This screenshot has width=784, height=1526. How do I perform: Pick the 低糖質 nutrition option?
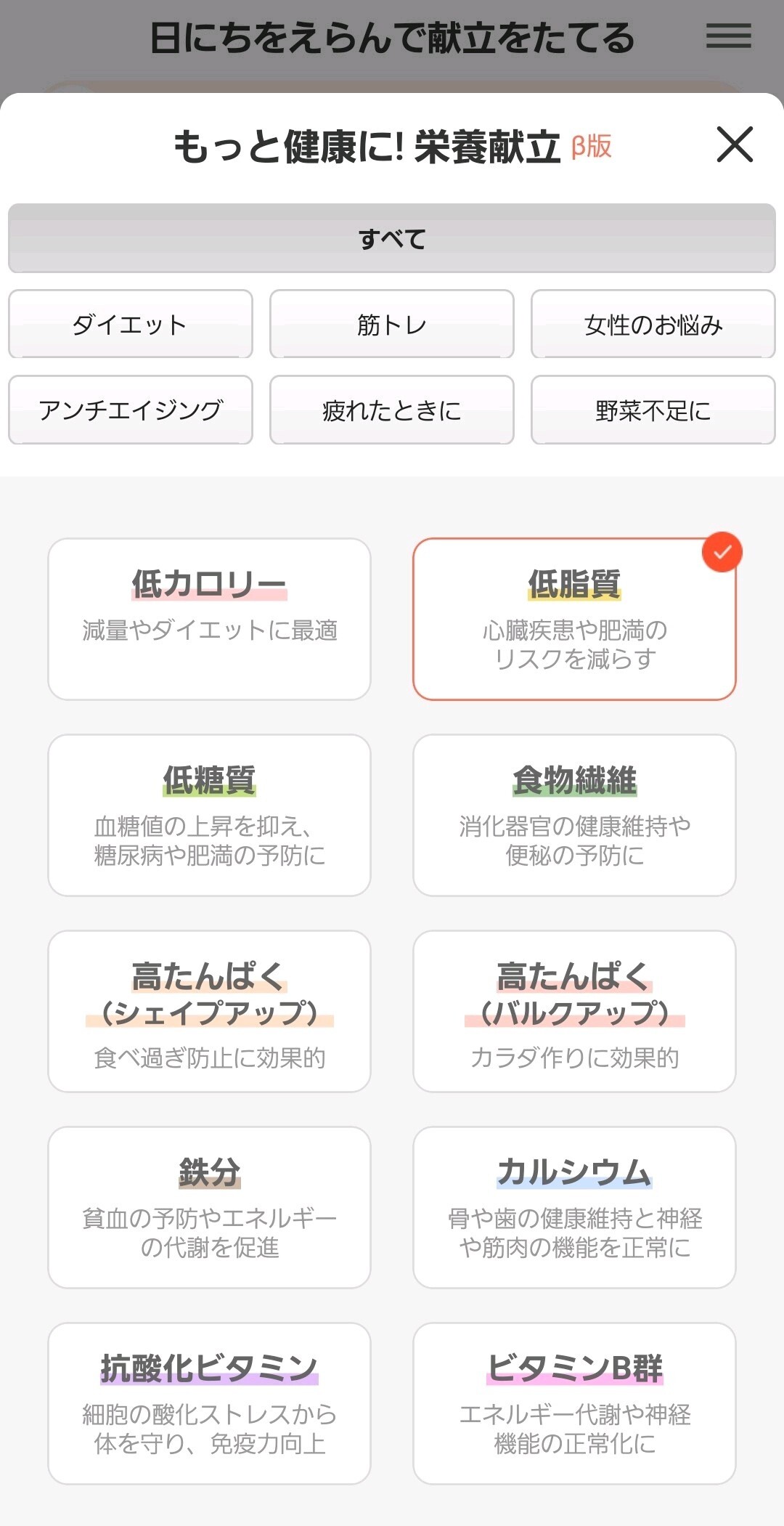(x=209, y=815)
